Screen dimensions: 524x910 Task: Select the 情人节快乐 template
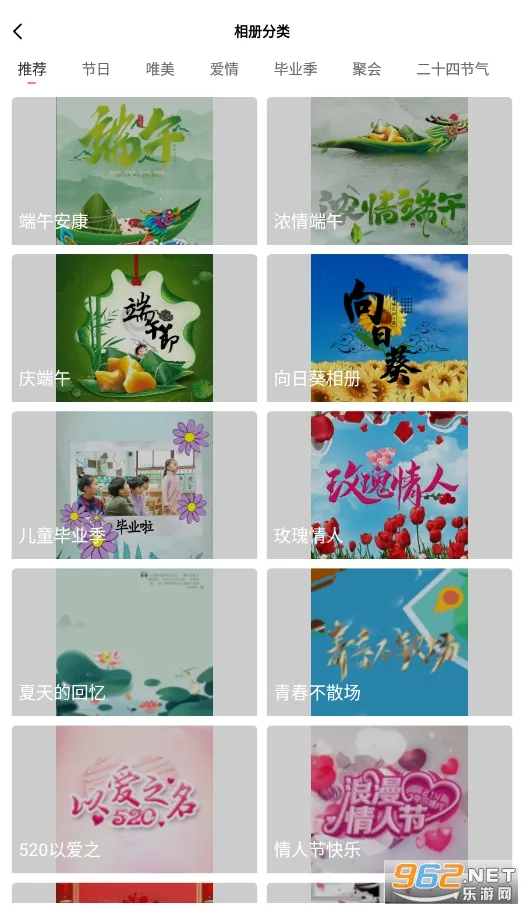pos(389,800)
